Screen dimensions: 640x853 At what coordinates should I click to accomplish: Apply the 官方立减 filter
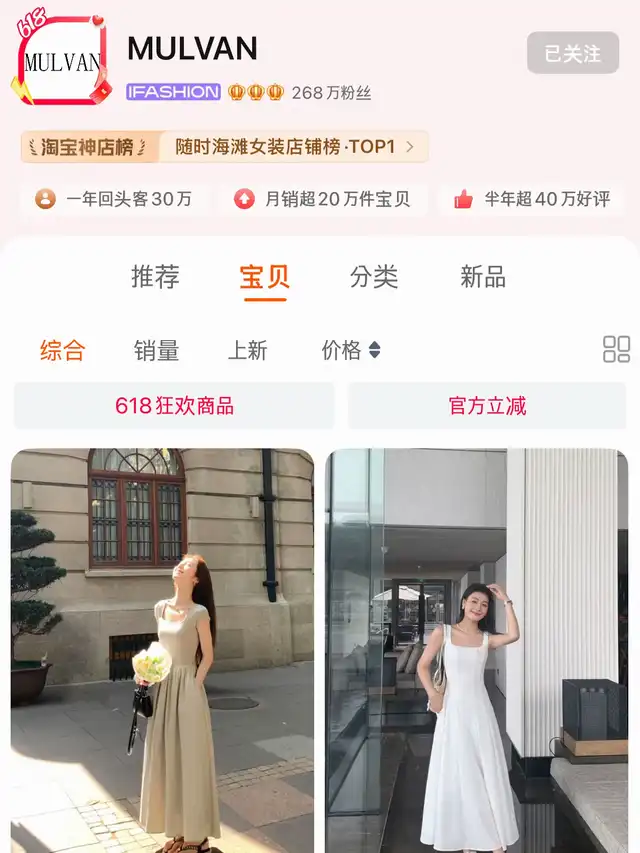(x=487, y=406)
